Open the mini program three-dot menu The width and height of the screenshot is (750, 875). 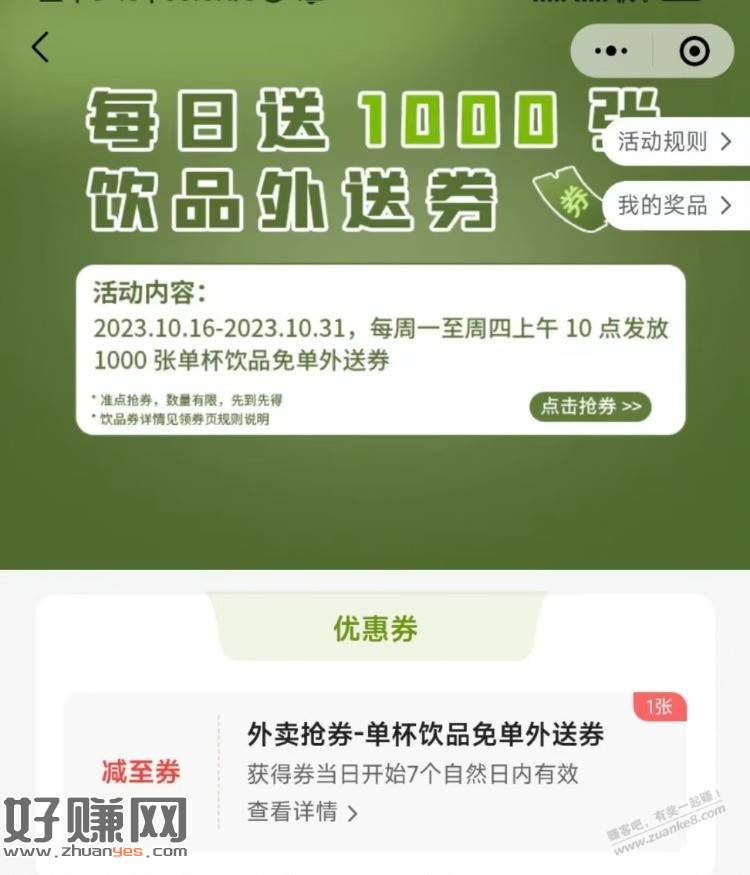pos(611,50)
